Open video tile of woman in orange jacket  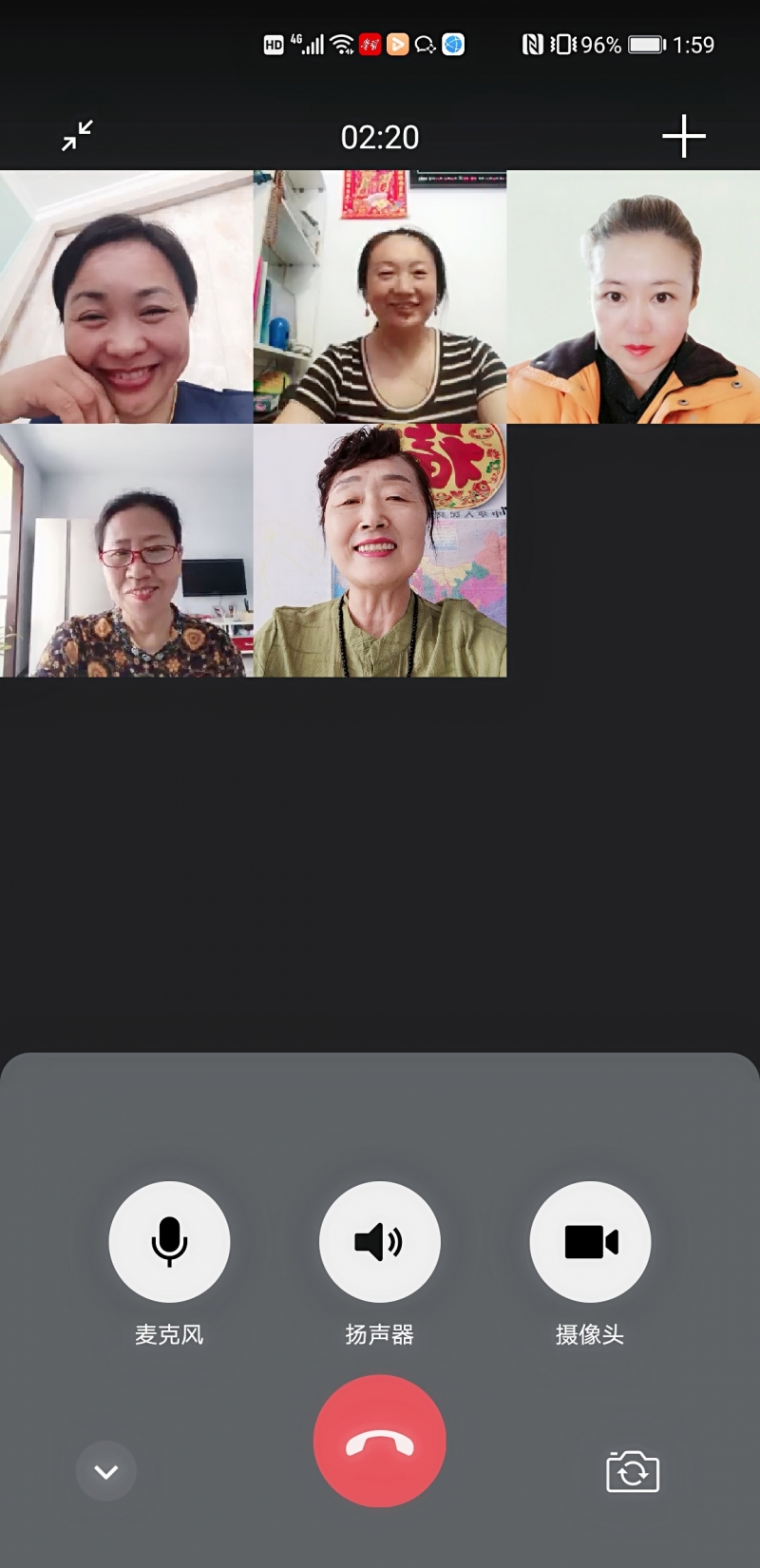click(634, 296)
